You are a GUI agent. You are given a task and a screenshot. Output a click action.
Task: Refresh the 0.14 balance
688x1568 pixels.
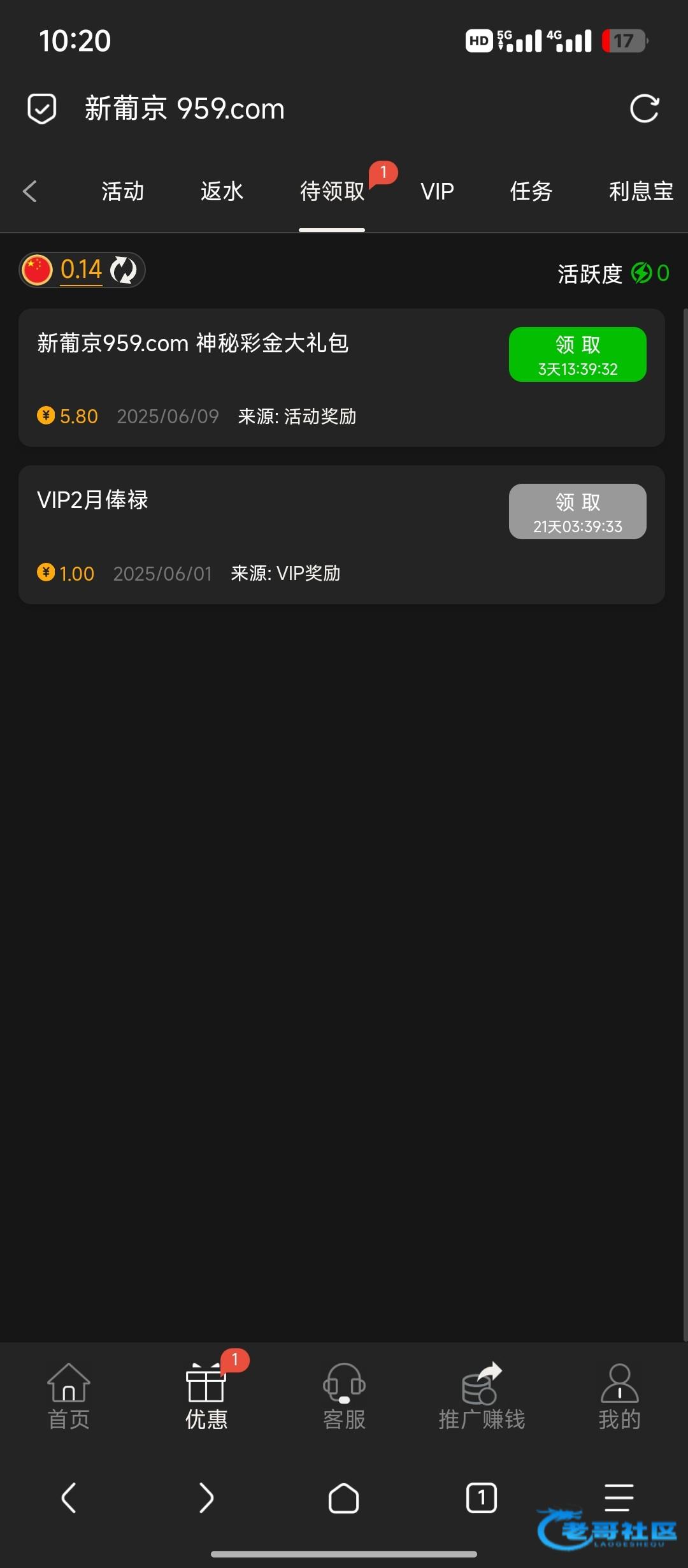coord(123,270)
